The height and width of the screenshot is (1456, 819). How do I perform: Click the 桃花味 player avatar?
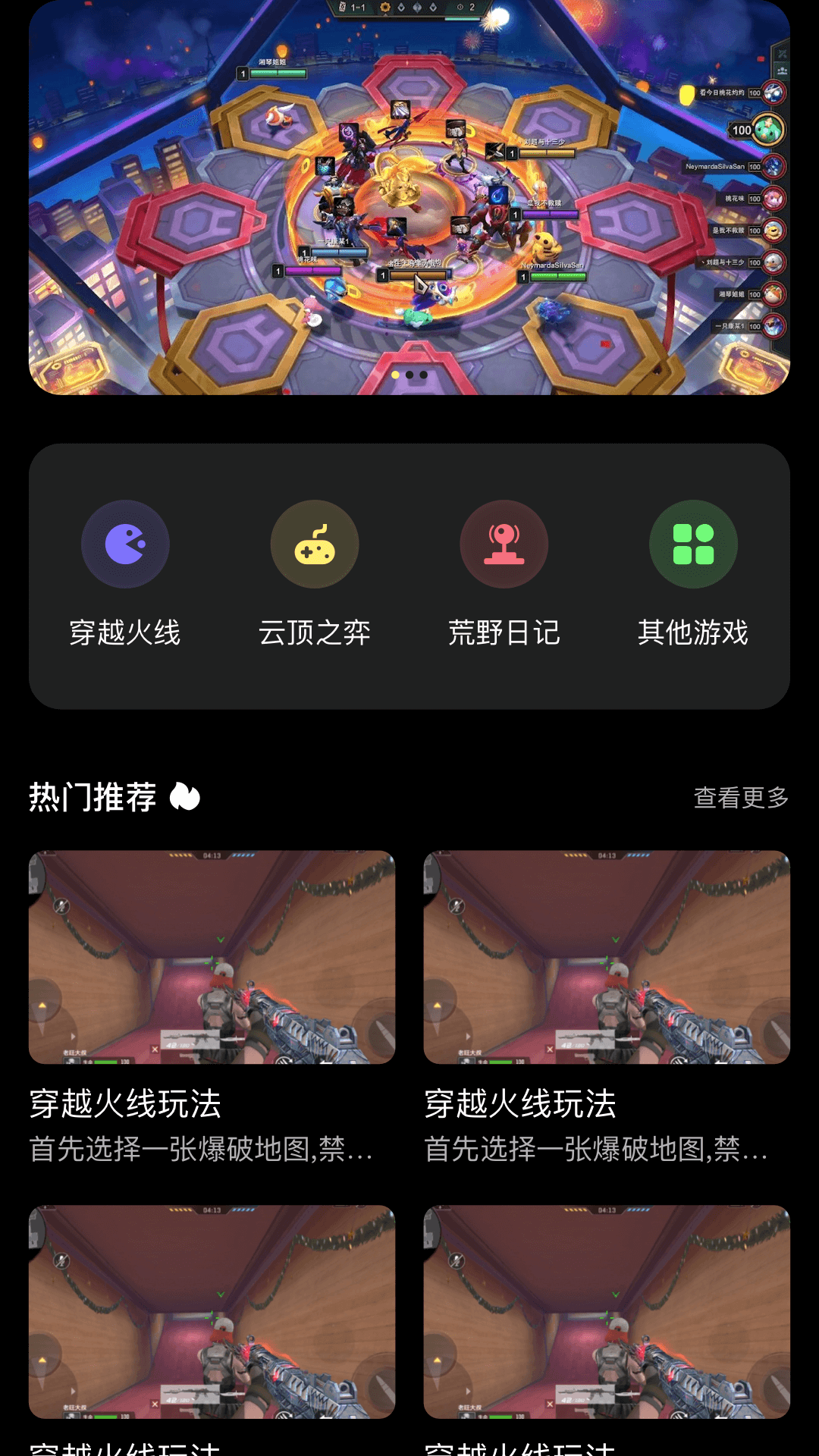(x=773, y=199)
